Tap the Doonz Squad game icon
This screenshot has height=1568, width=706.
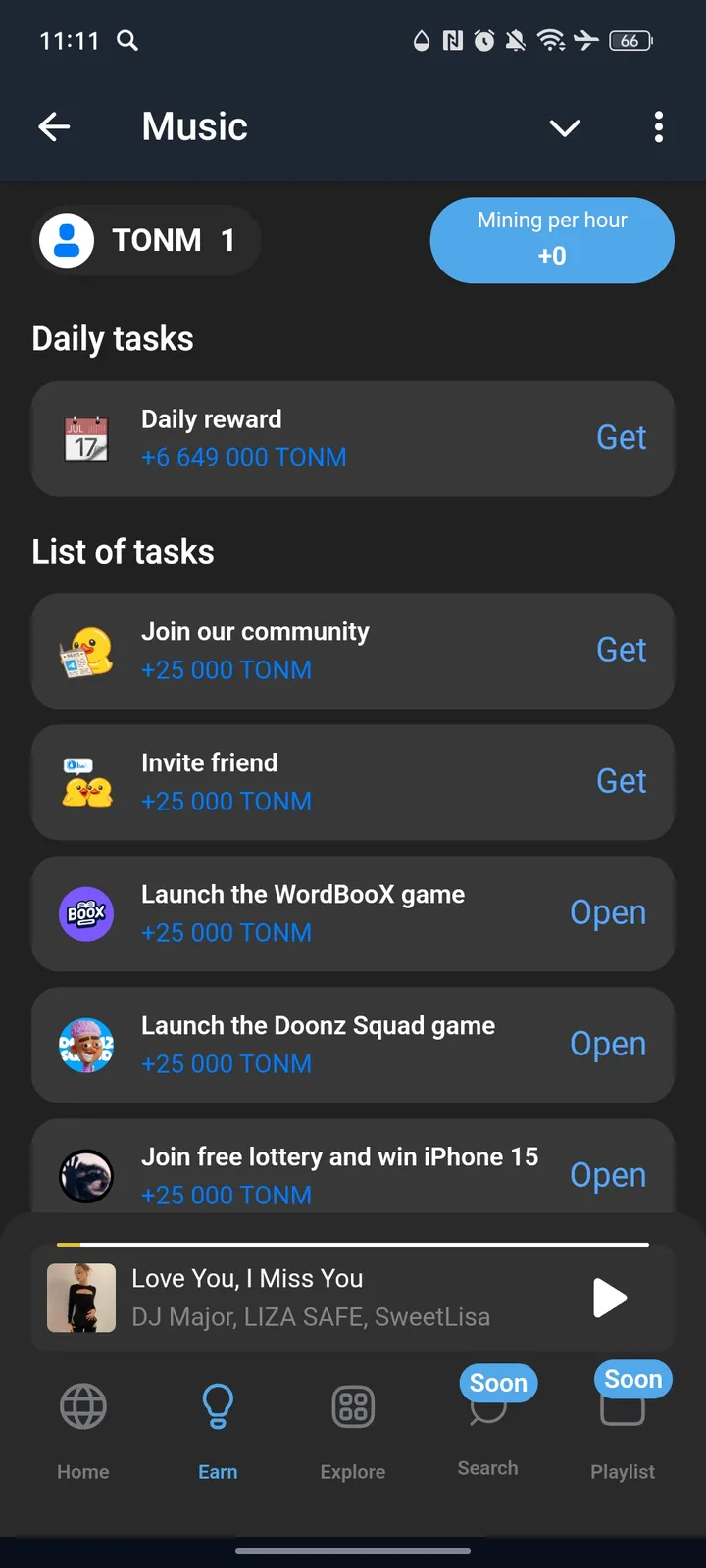tap(86, 1045)
